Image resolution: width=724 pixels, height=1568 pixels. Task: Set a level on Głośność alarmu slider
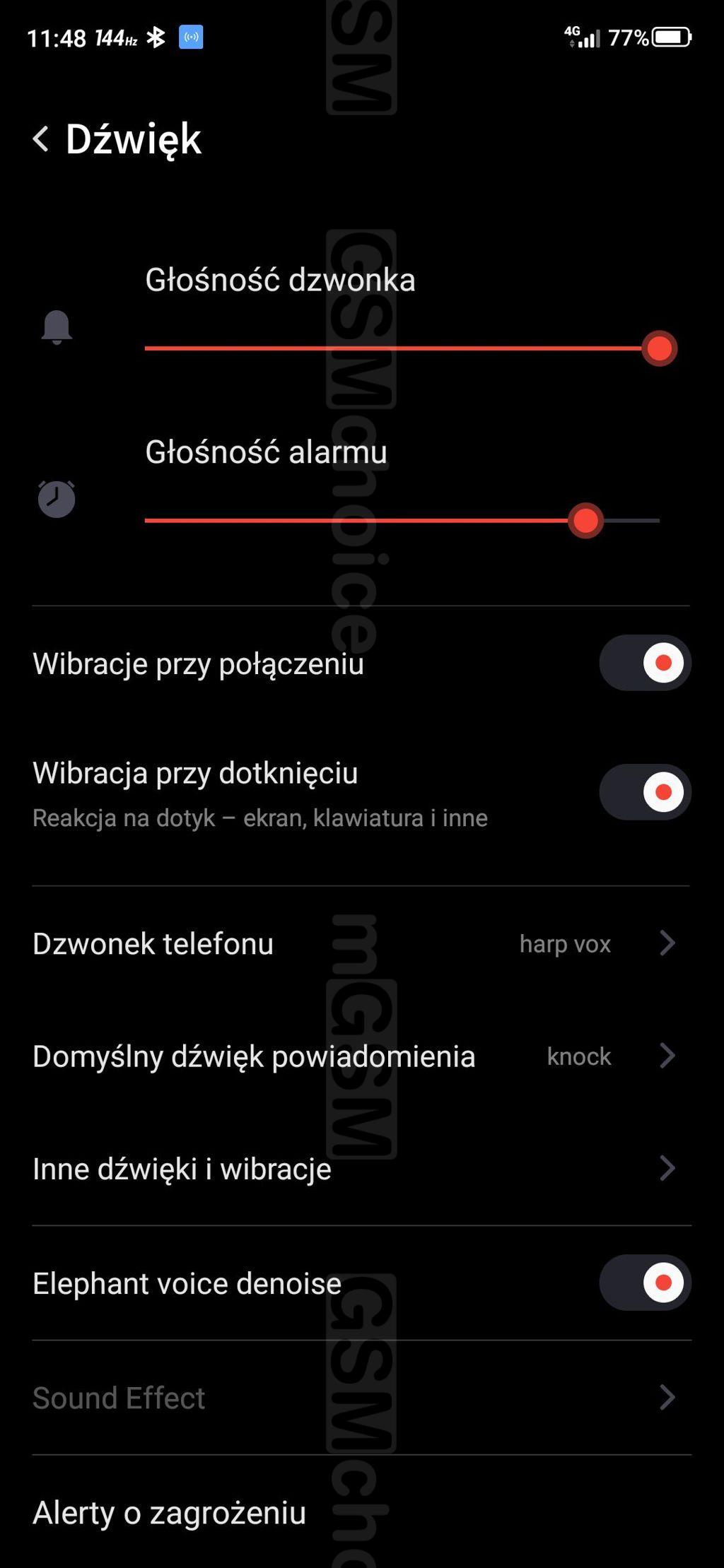402,521
